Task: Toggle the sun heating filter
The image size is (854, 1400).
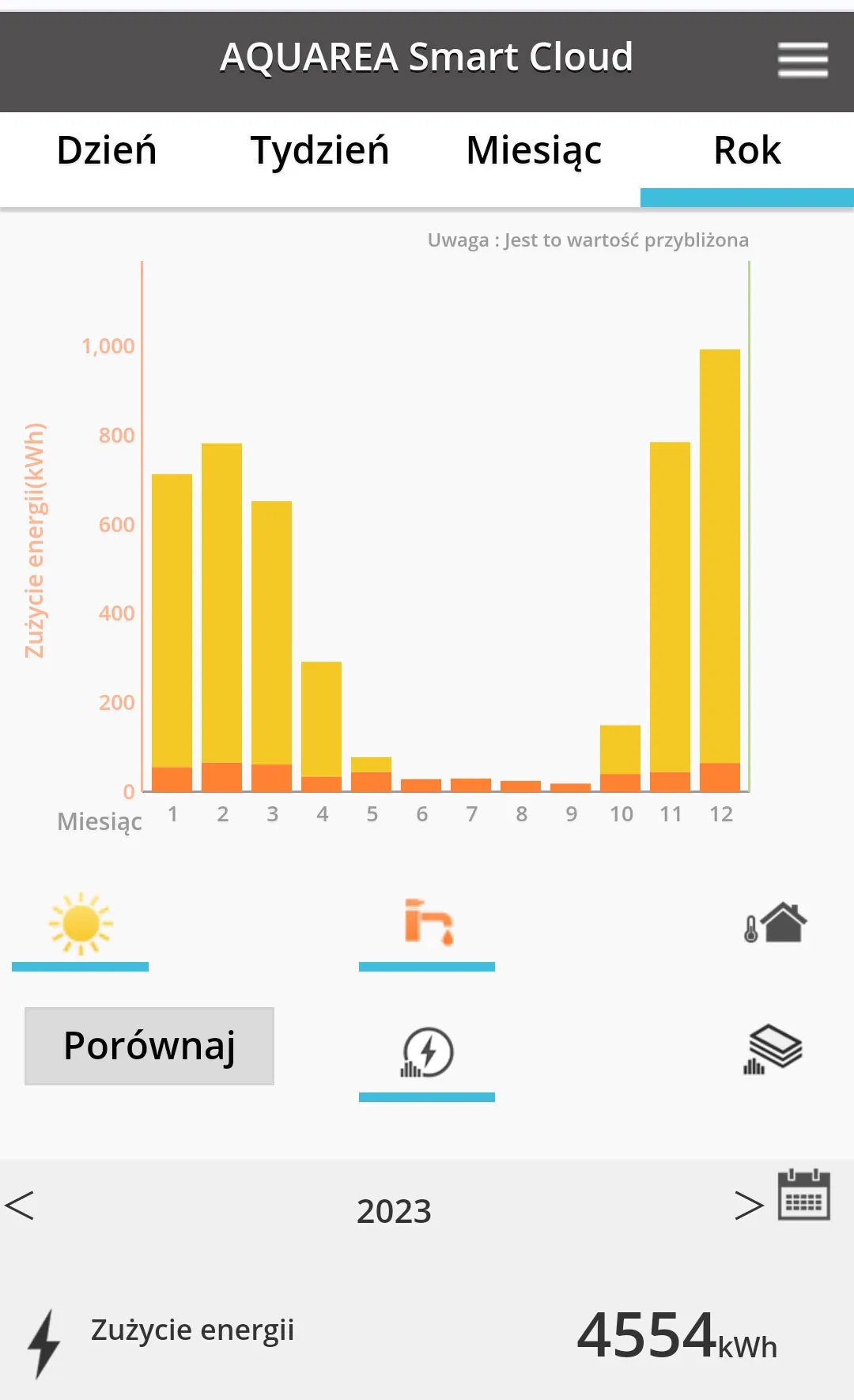Action: (x=81, y=923)
